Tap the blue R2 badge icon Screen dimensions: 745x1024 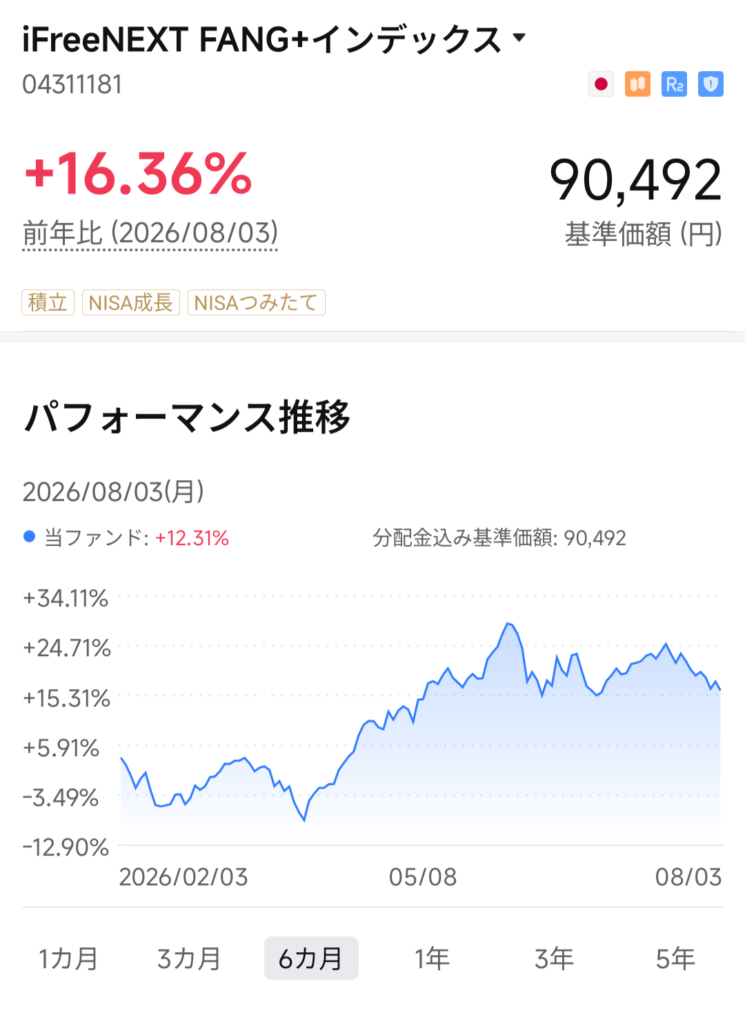tap(674, 84)
